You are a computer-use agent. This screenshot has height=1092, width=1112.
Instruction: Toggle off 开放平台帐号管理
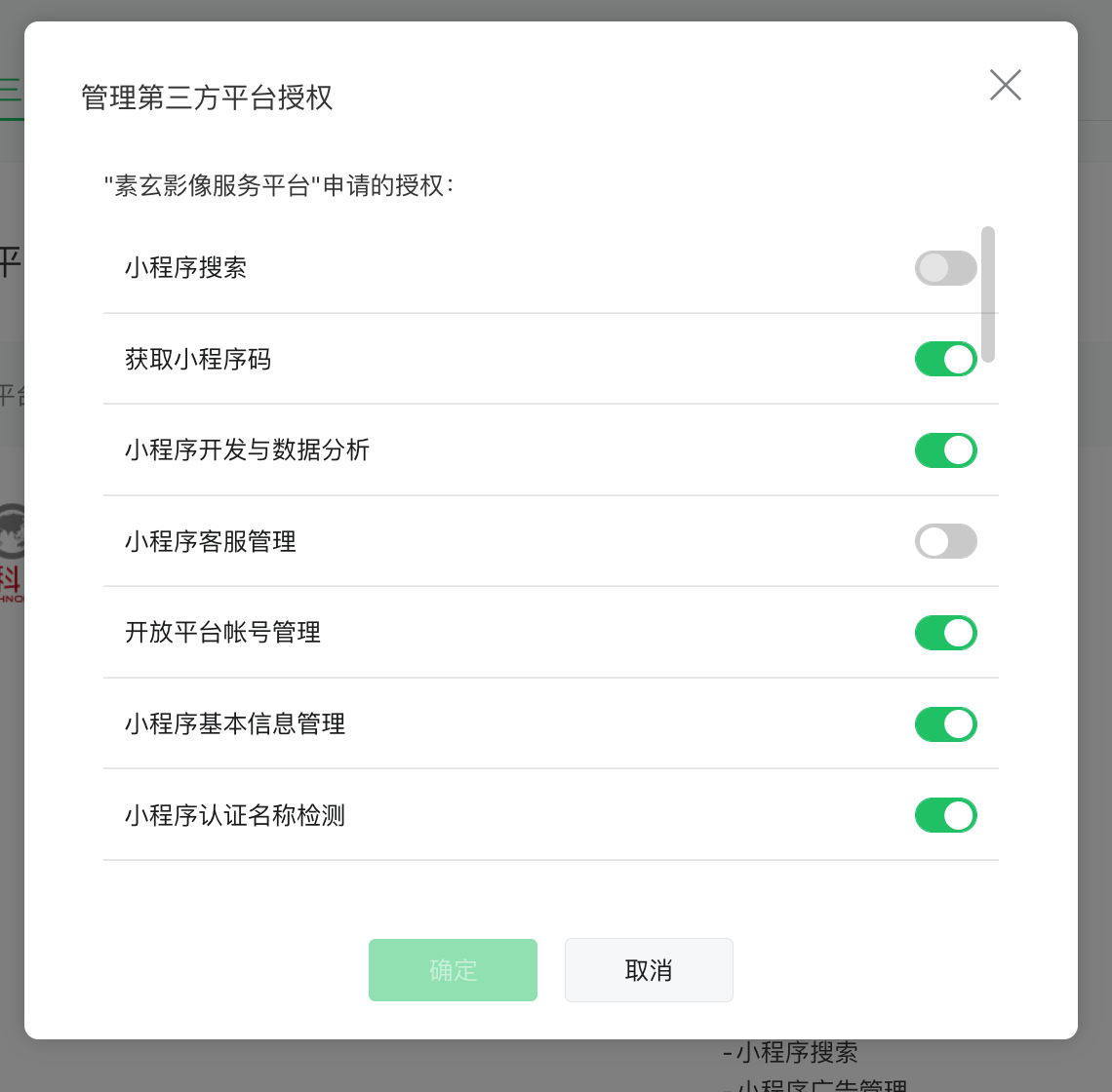click(x=945, y=633)
